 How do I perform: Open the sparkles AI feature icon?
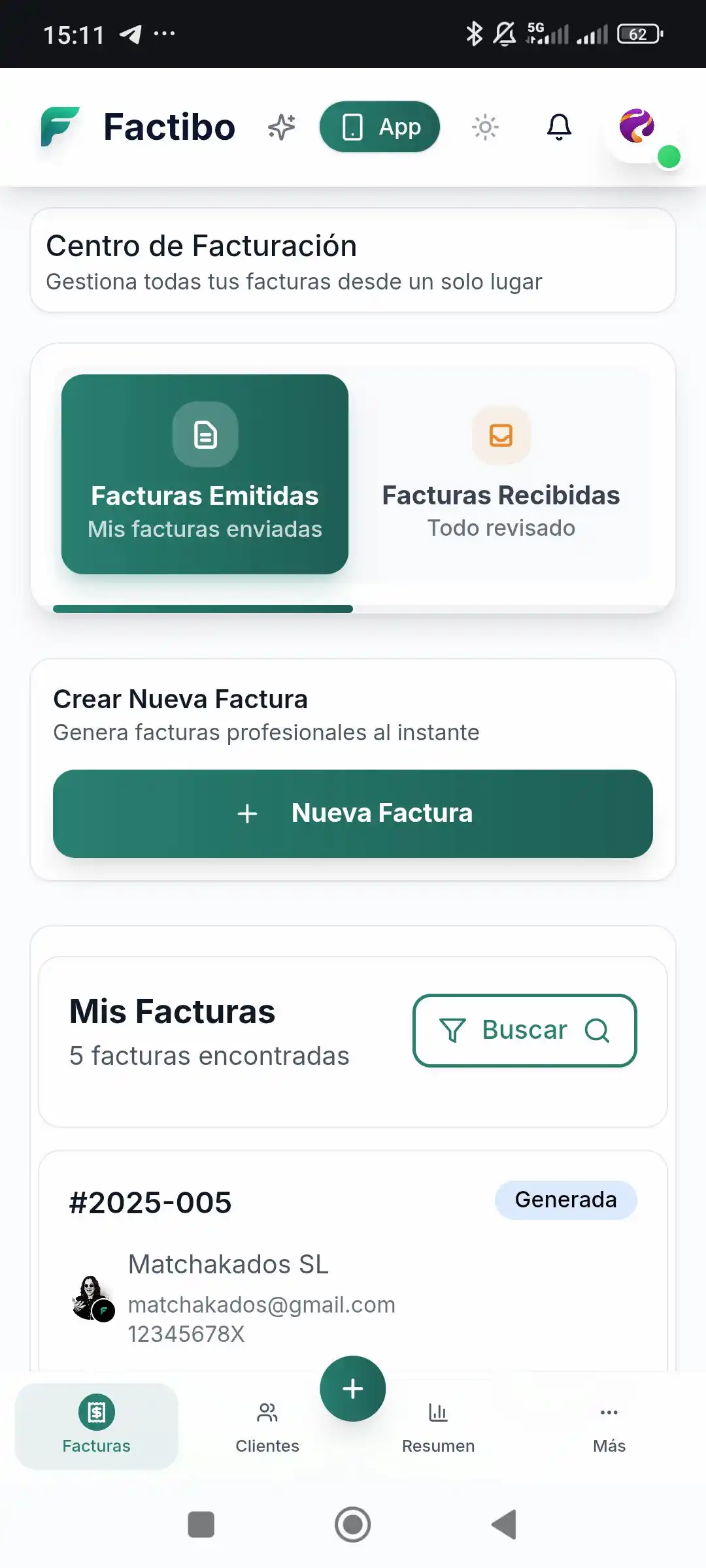coord(280,127)
